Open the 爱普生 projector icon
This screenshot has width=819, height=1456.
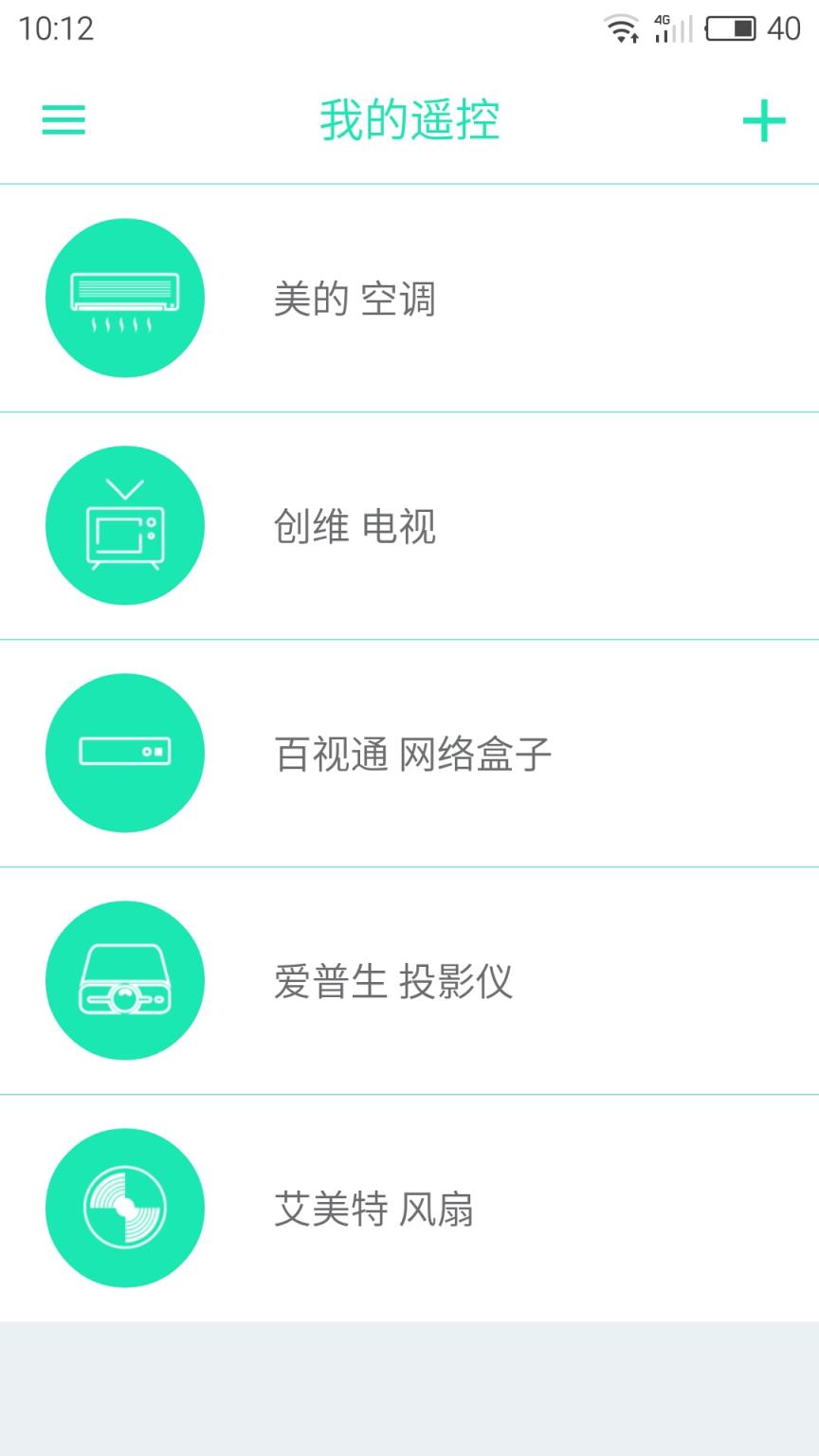124,981
